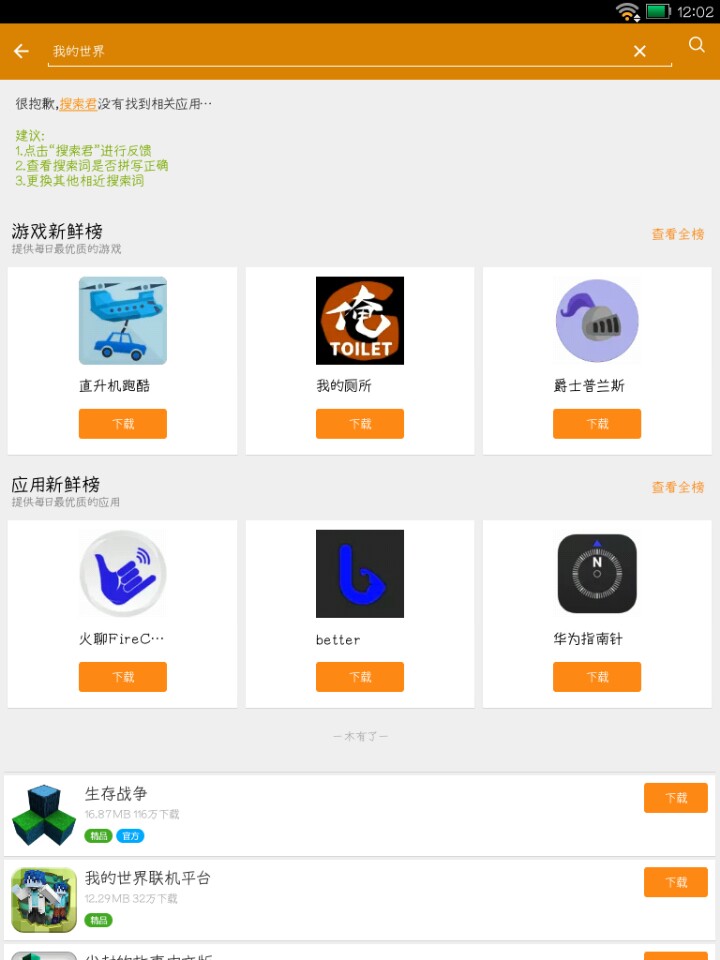This screenshot has height=960, width=720.
Task: Open the 华为指南针 app icon
Action: [x=597, y=574]
